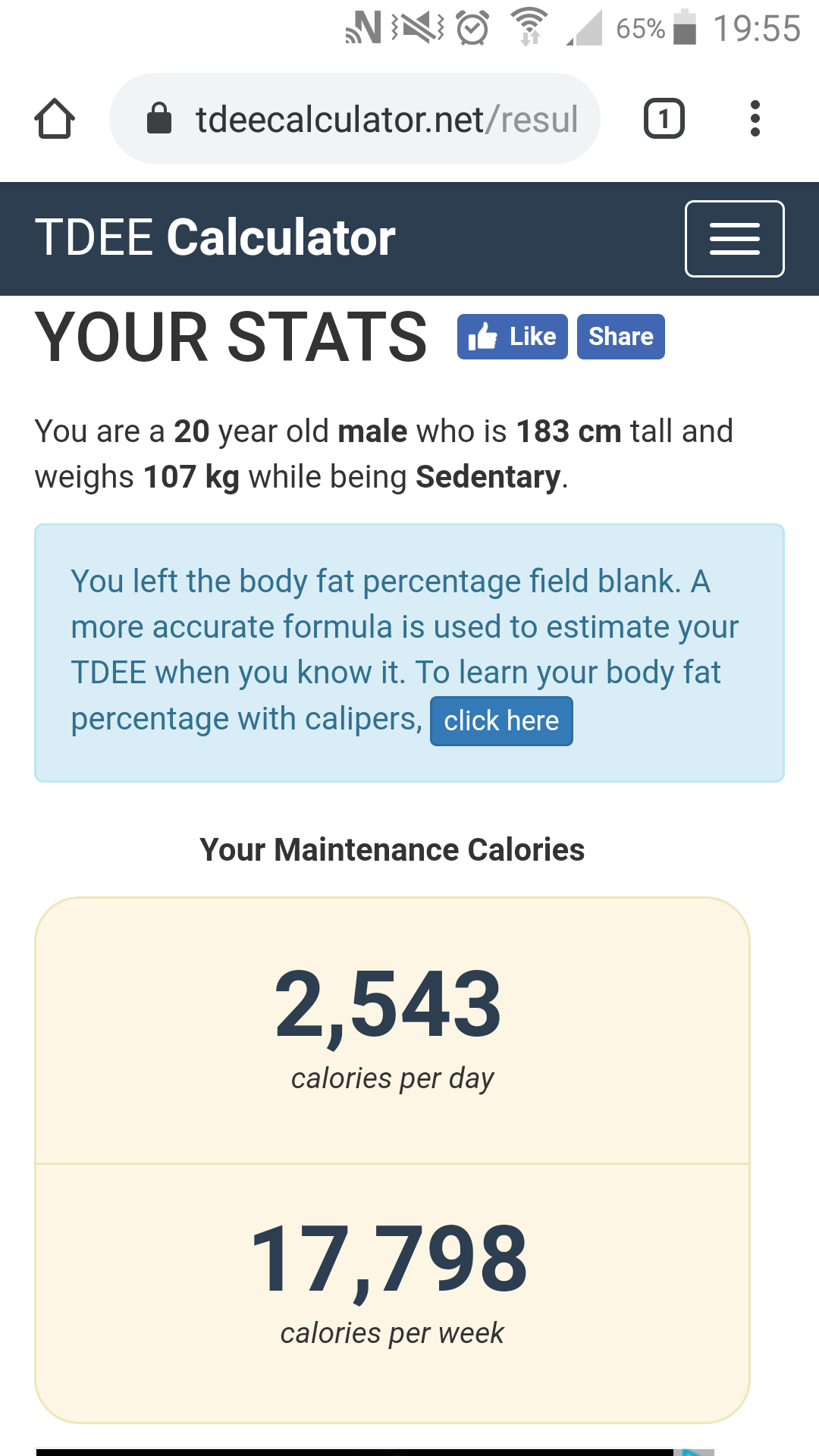Open the TDEE Calculator site title
Viewport: 819px width, 1456px height.
click(x=215, y=237)
